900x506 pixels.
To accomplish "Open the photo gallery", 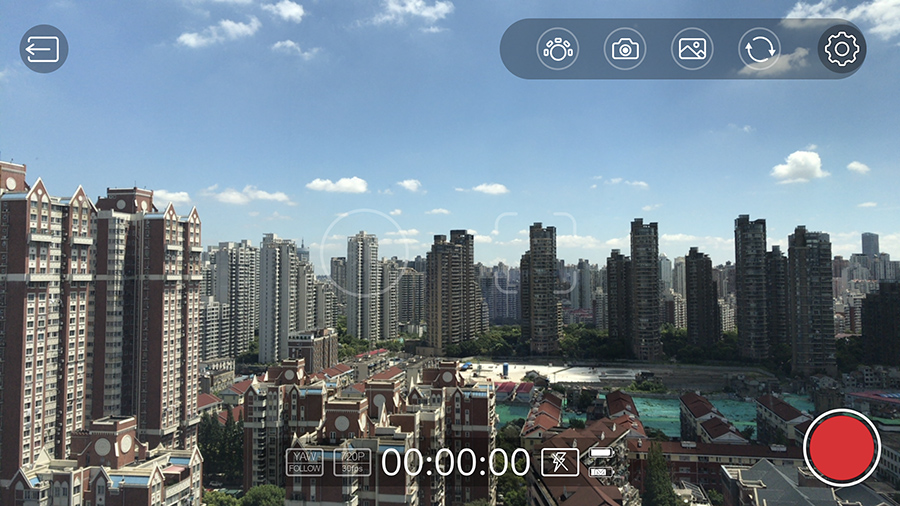I will coord(692,49).
